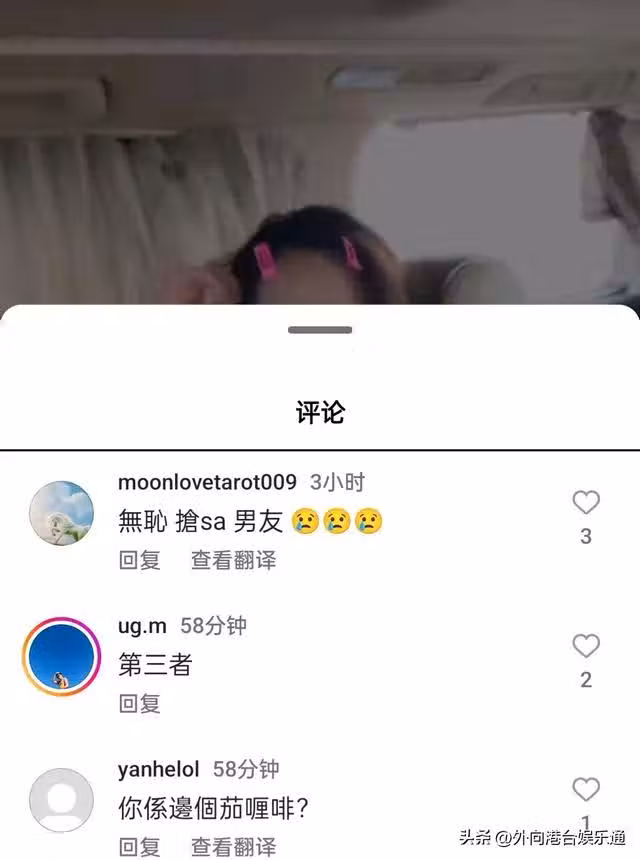Like yanhelol's comment

(x=586, y=789)
